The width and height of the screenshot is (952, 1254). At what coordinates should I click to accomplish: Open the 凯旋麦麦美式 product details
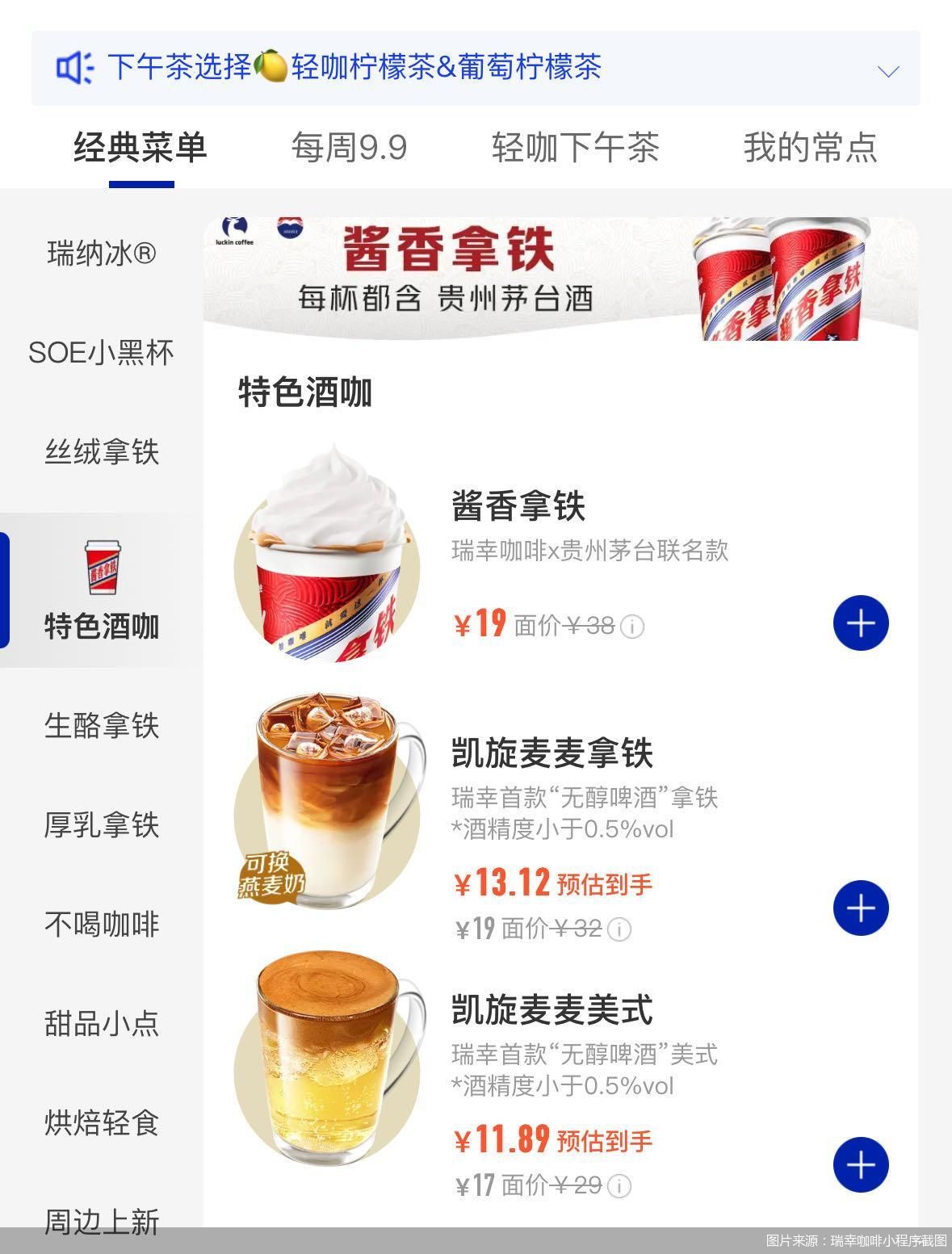click(552, 1010)
